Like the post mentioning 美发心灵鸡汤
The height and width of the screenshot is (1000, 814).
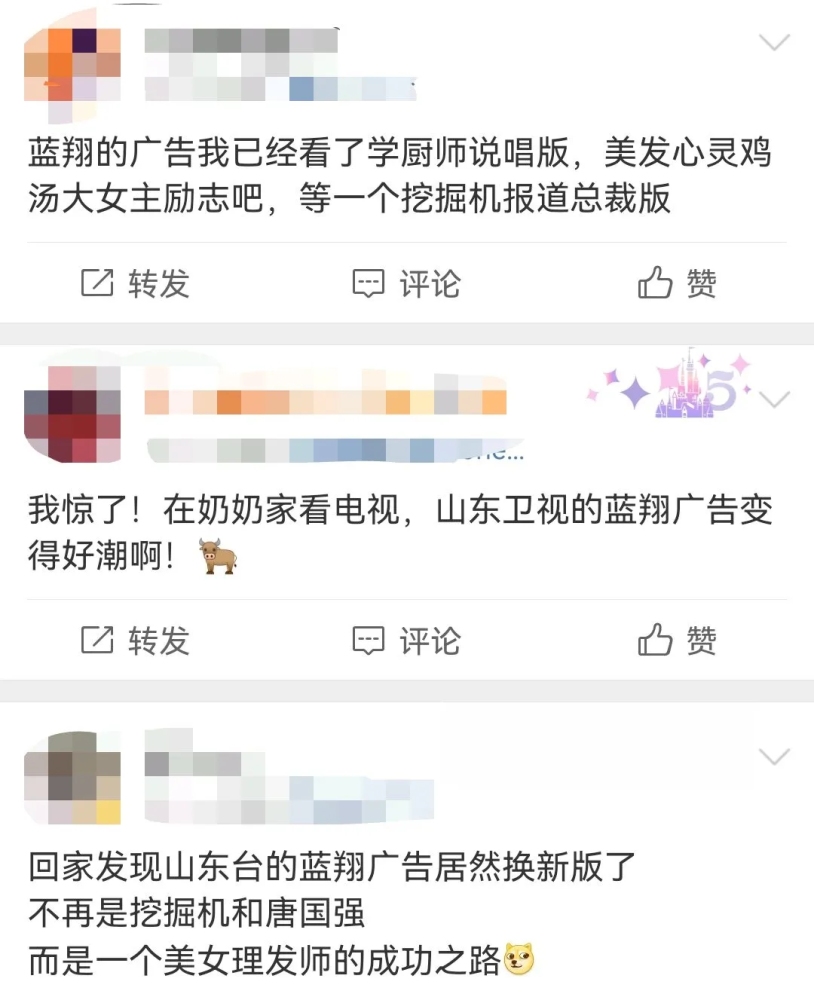coord(678,284)
